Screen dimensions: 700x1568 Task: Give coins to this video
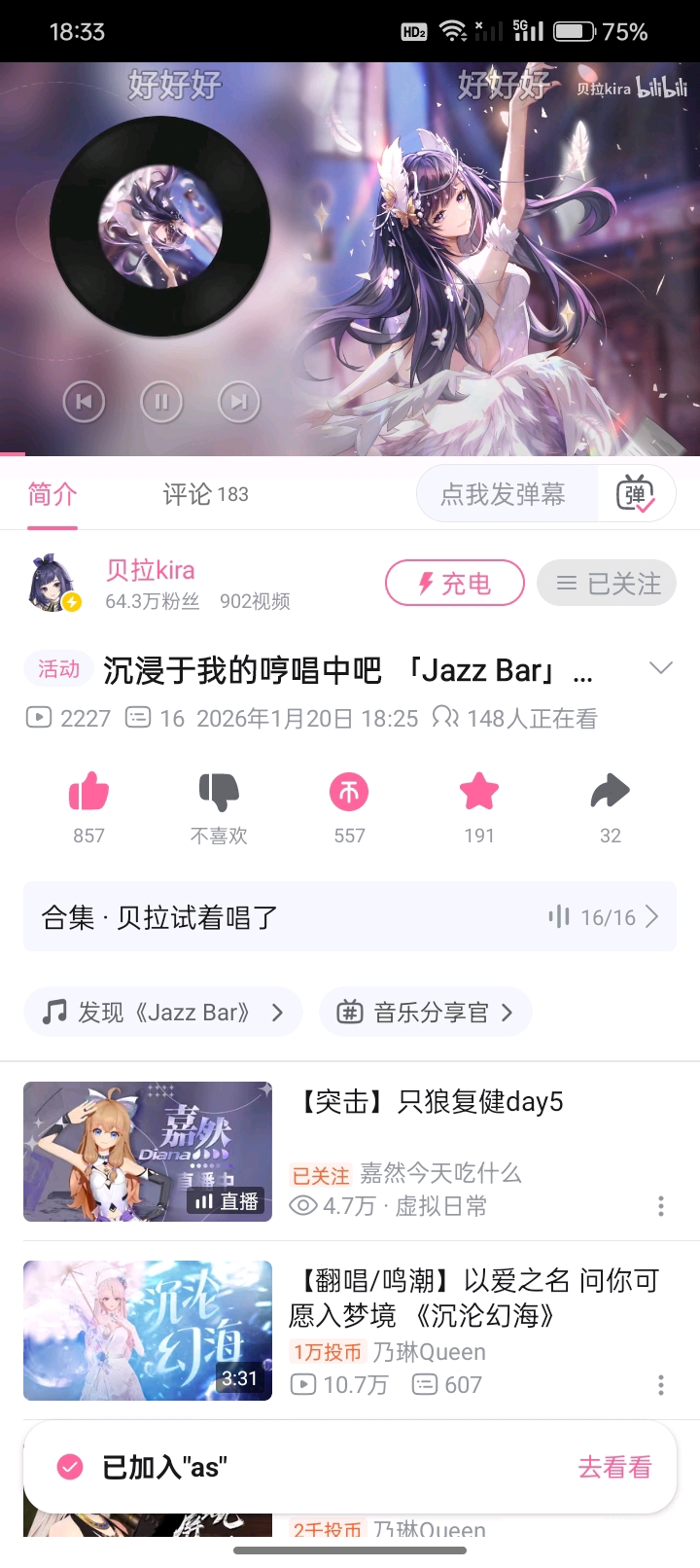coord(349,793)
